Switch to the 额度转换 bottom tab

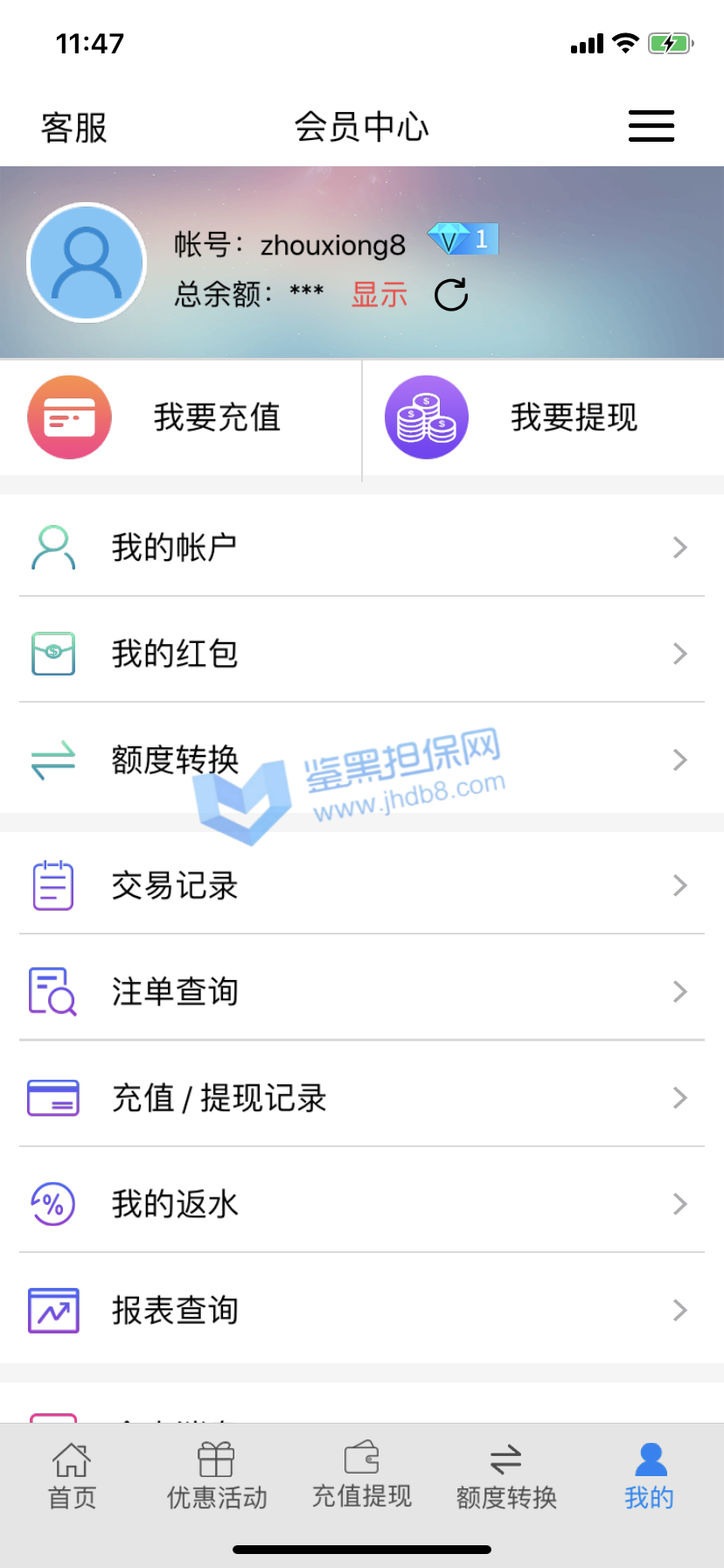tap(506, 1476)
